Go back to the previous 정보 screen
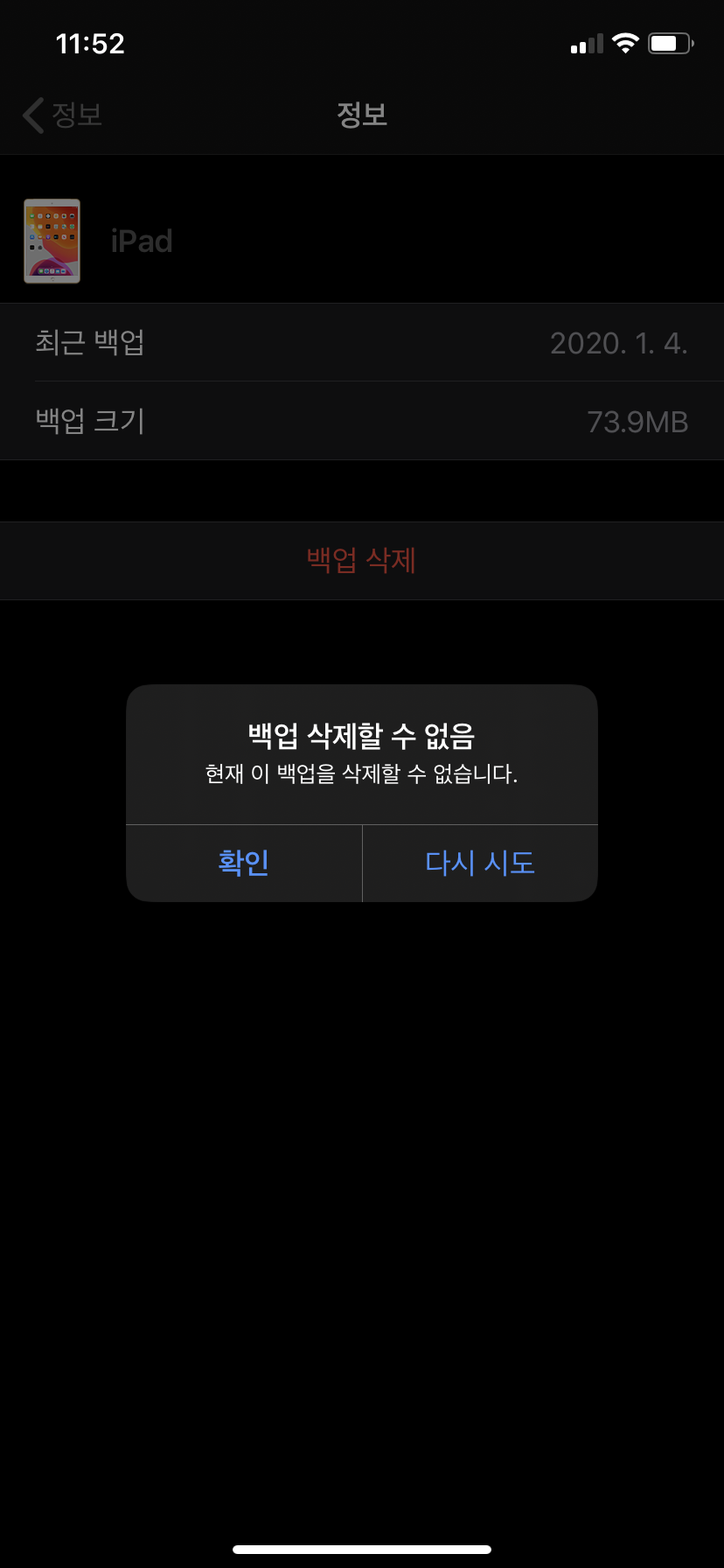This screenshot has height=1568, width=724. pyautogui.click(x=63, y=115)
